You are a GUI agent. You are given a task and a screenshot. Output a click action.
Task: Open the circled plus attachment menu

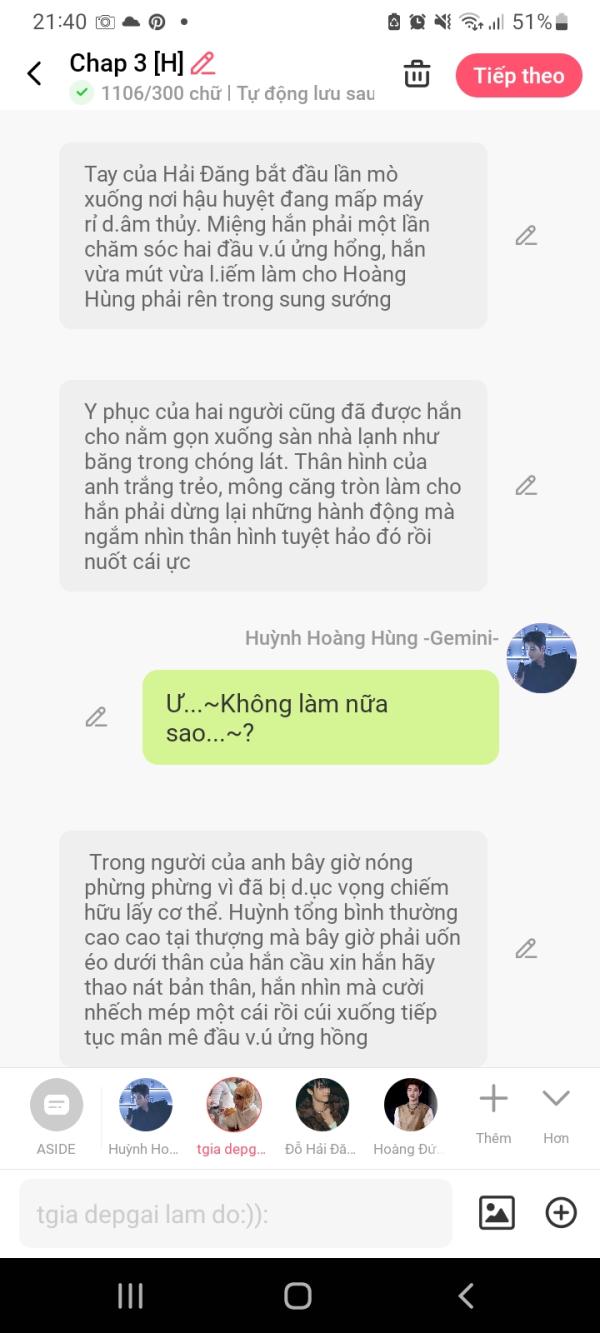(561, 1213)
